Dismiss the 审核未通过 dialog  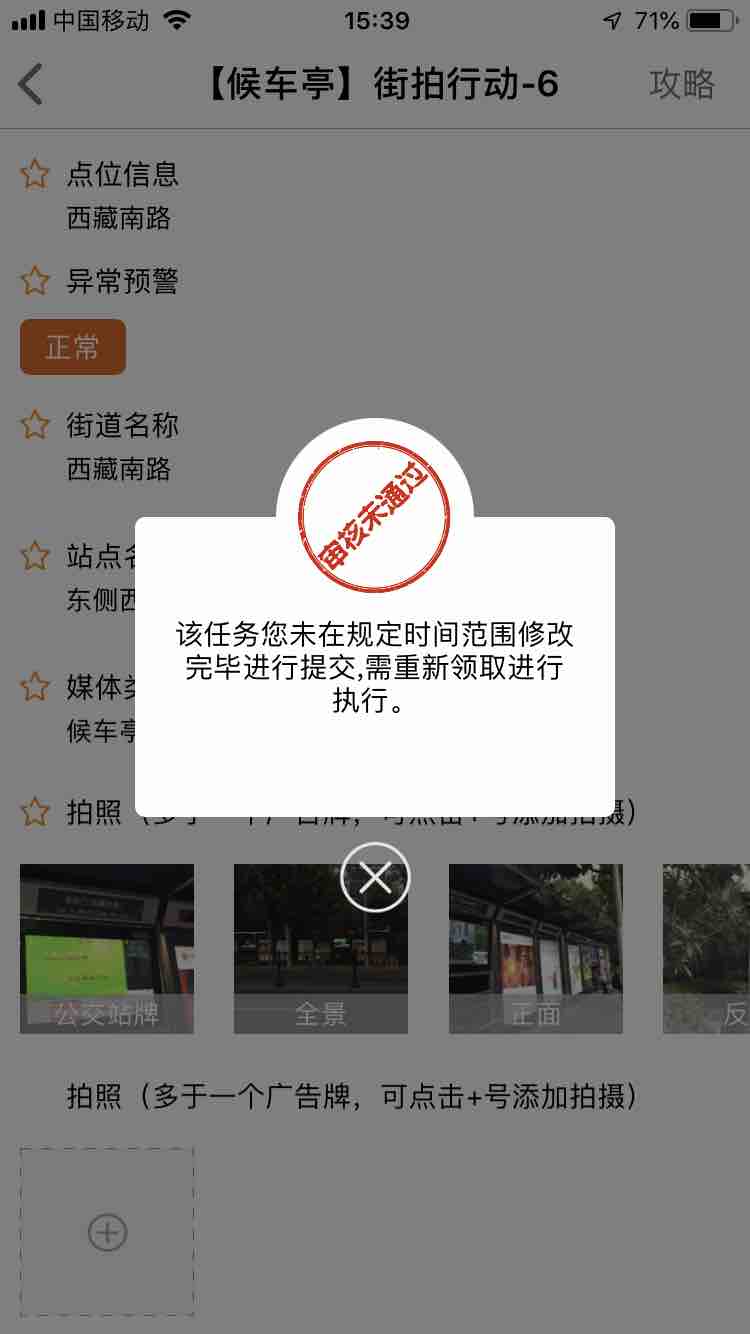point(375,878)
